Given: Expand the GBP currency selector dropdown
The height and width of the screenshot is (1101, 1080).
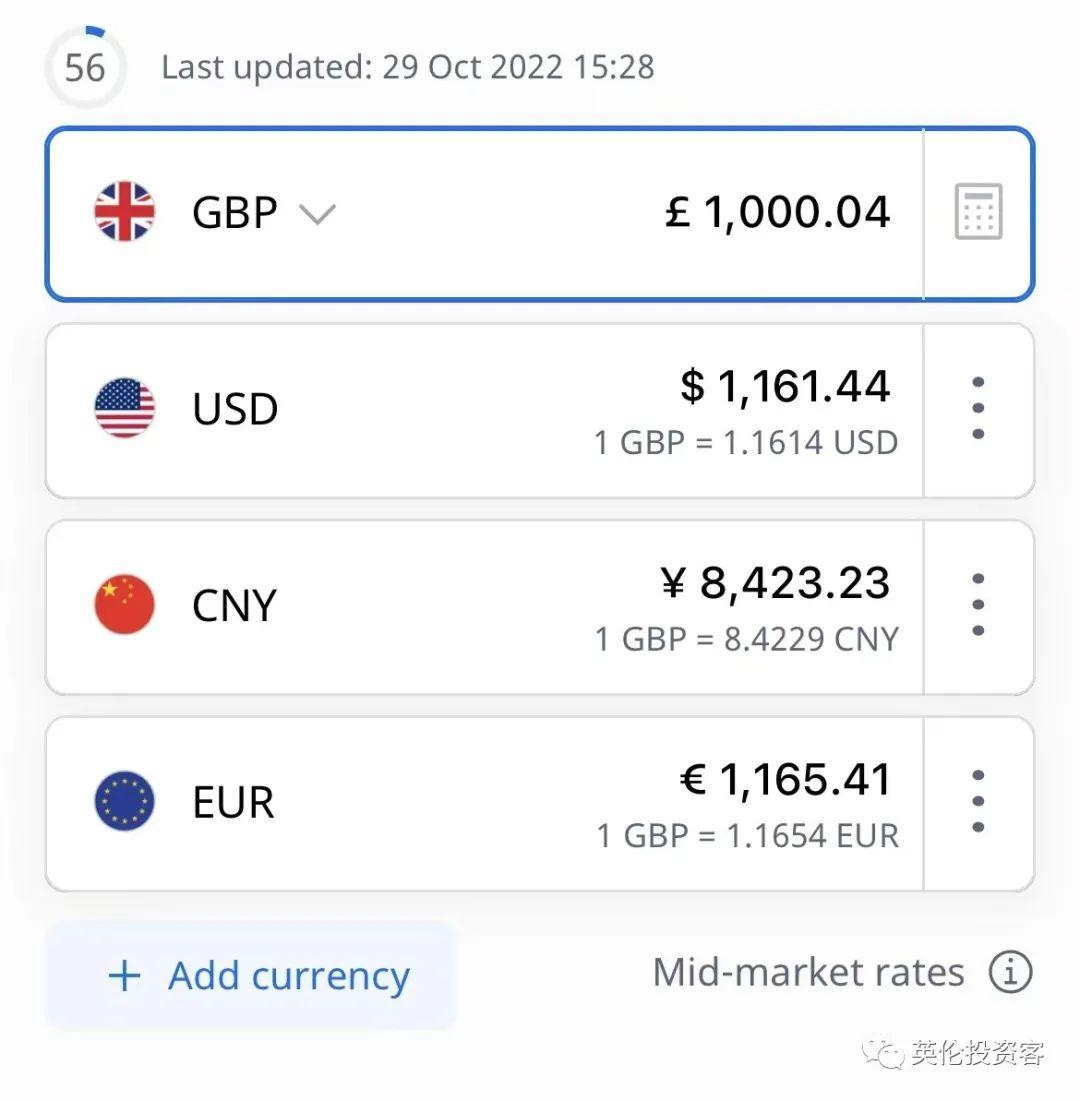Looking at the screenshot, I should pos(318,212).
